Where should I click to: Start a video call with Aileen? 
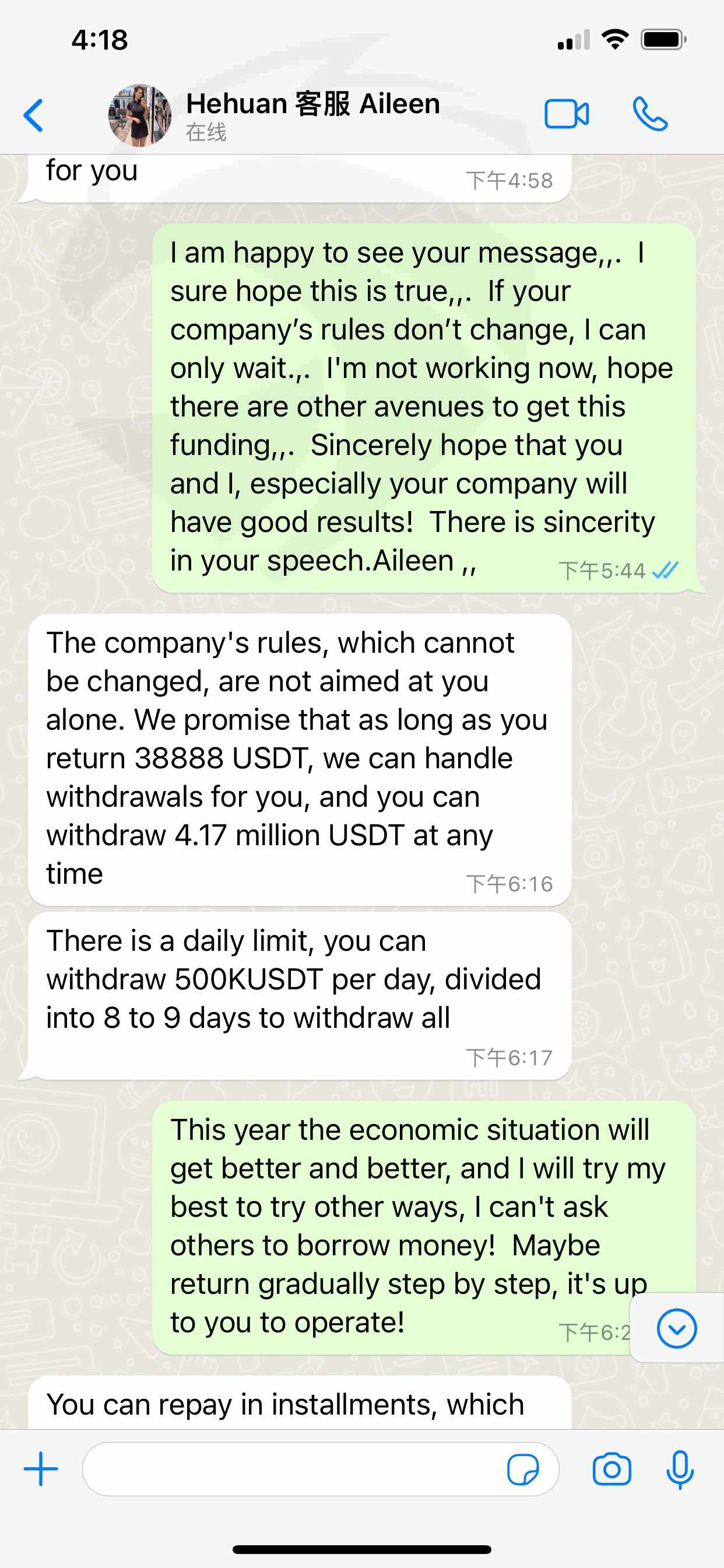(567, 114)
